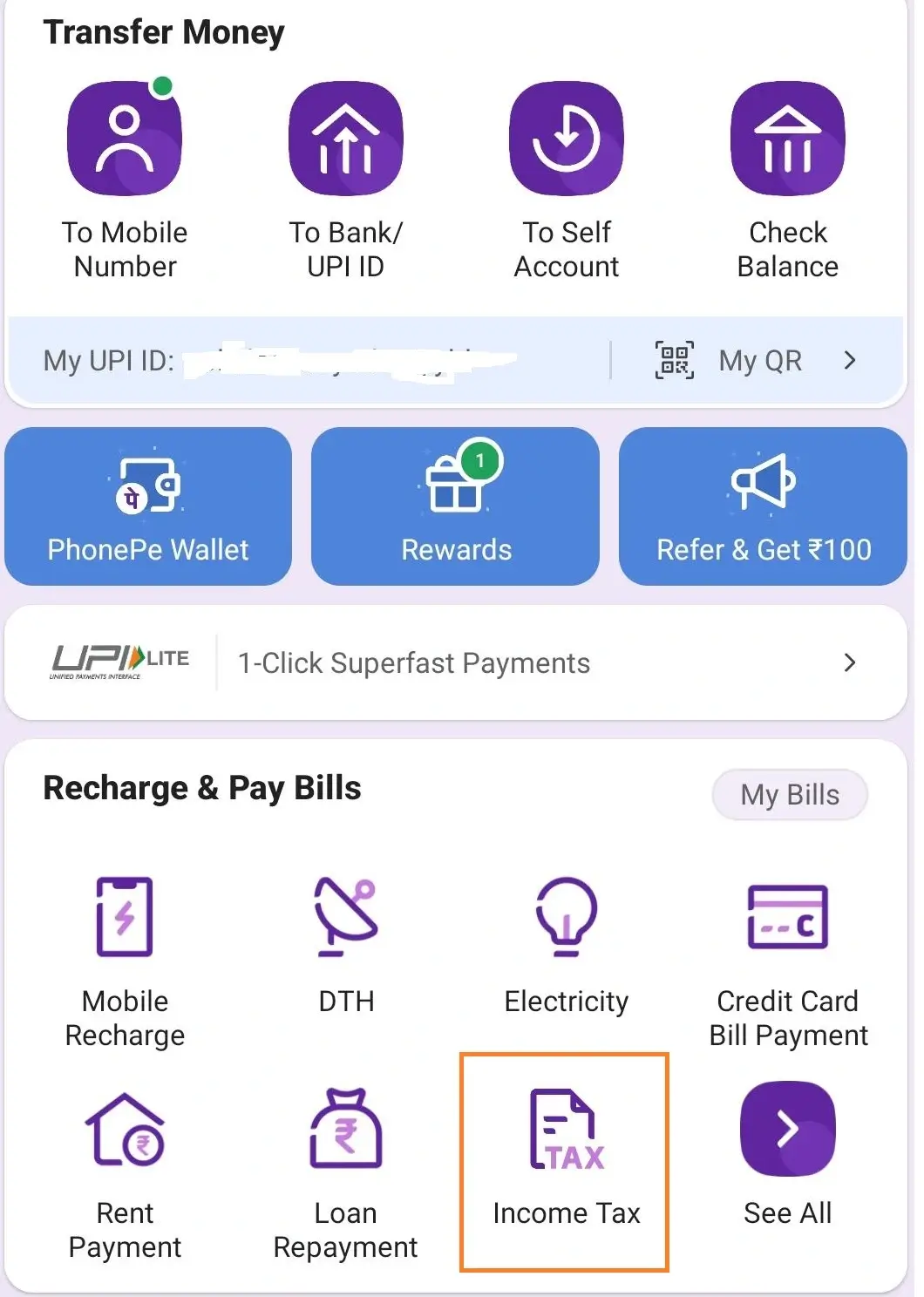
Task: Select Loan Repayment
Action: coord(346,1131)
